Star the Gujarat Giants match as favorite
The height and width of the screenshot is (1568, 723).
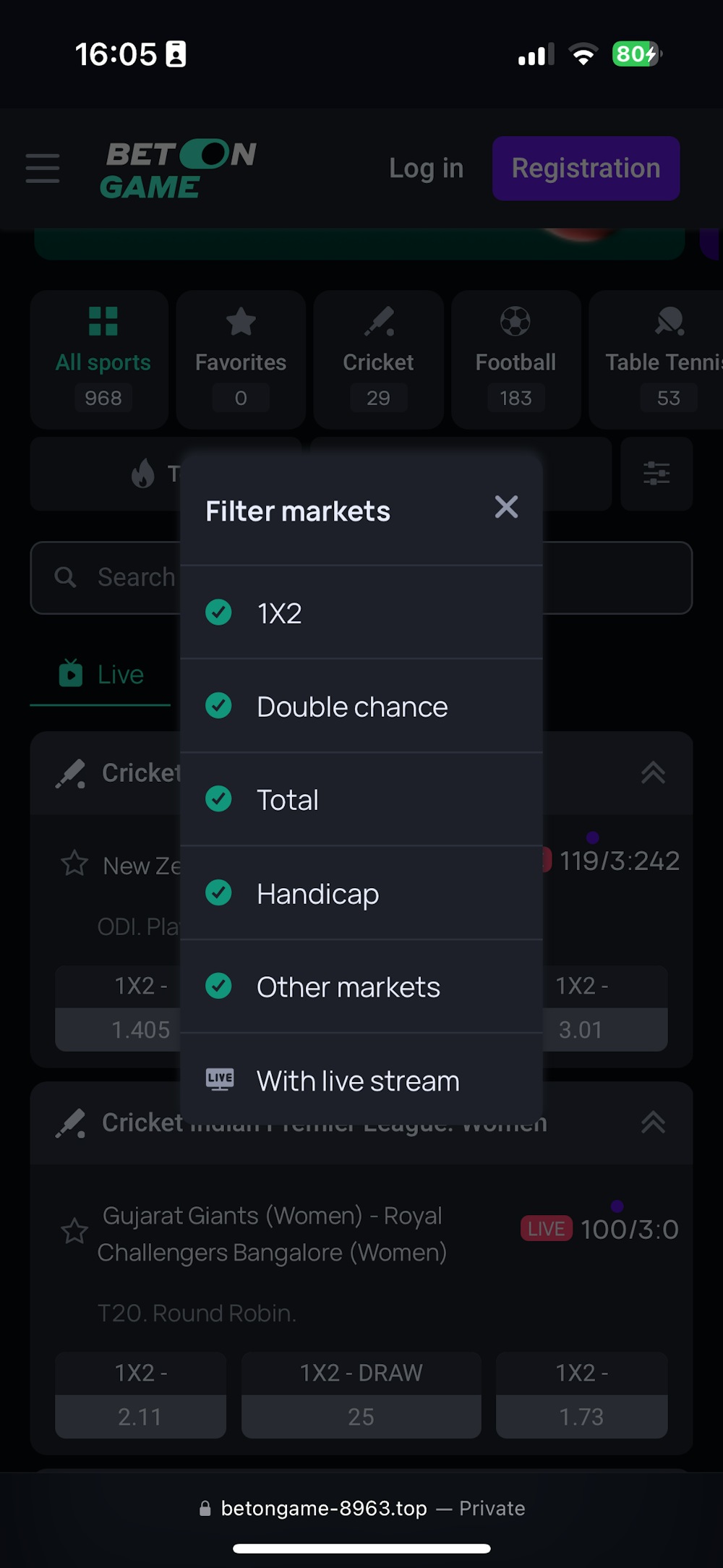coord(74,1228)
